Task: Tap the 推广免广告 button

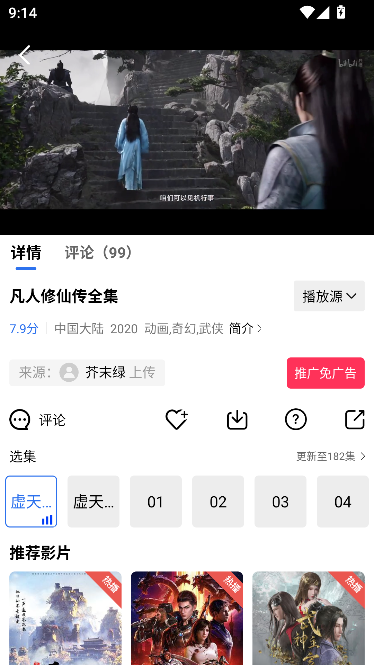Action: (x=326, y=373)
